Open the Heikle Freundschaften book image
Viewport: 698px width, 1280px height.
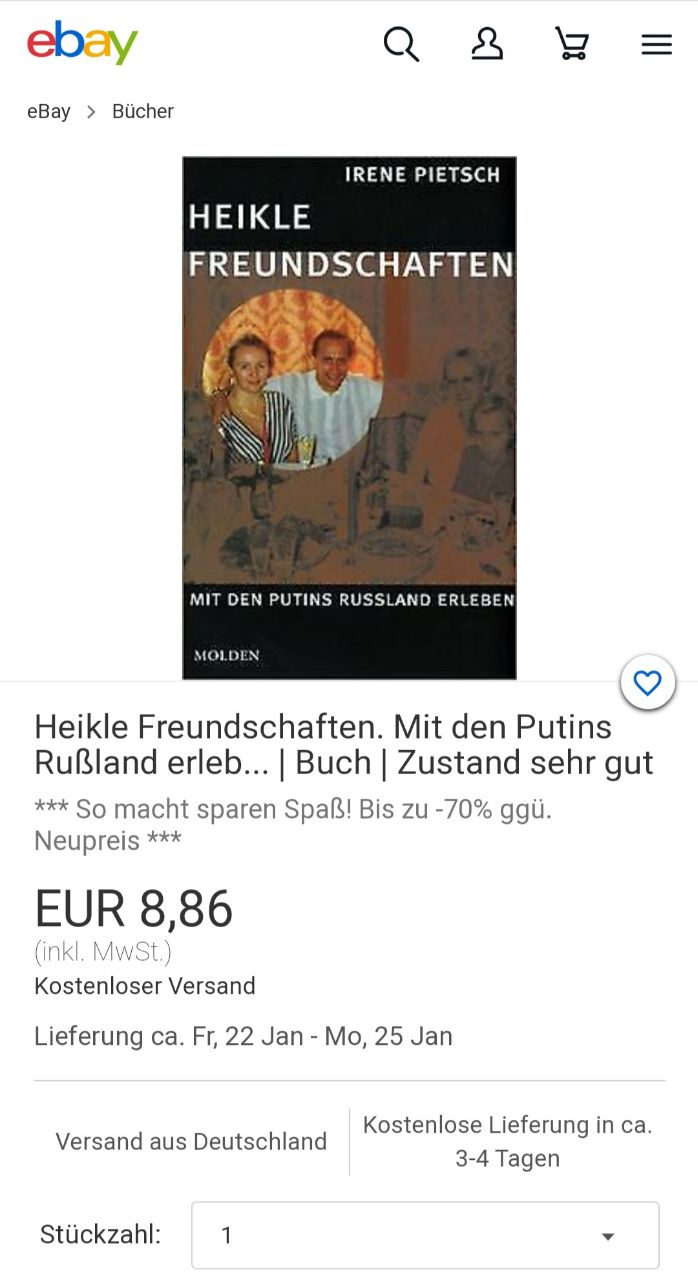coord(349,417)
